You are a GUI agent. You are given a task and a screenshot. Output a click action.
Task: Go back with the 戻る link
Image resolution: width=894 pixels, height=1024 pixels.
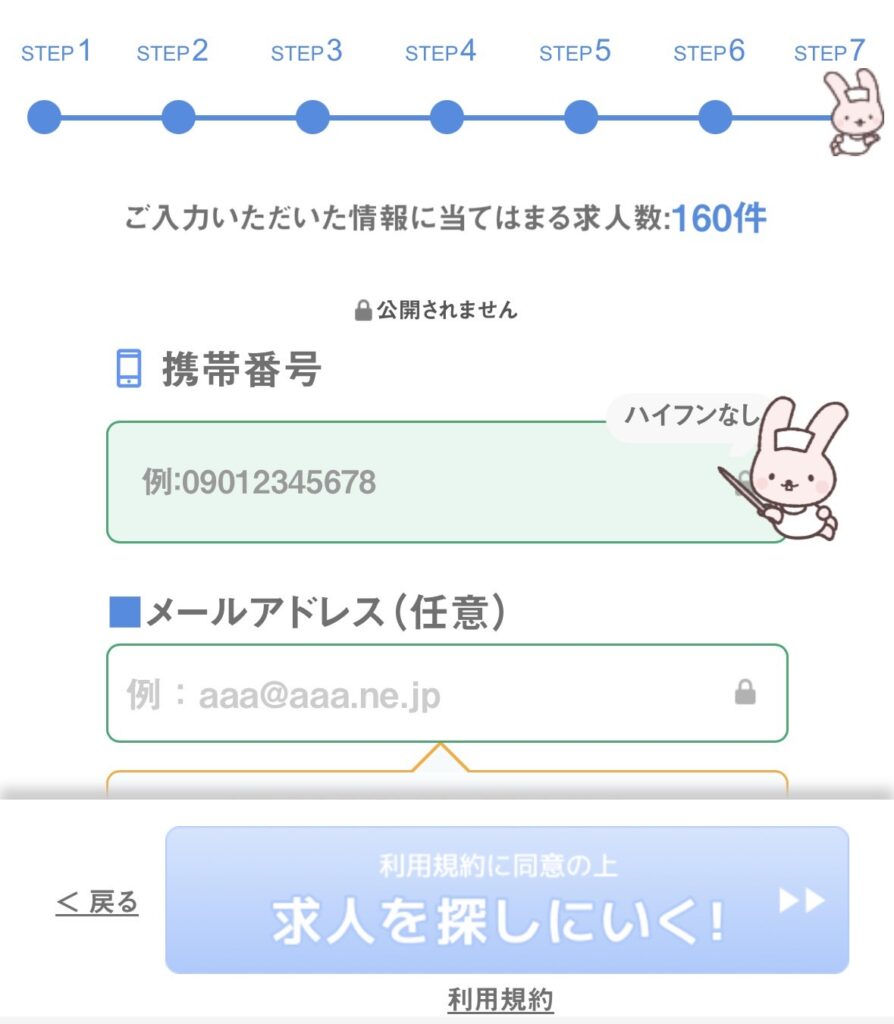(98, 902)
